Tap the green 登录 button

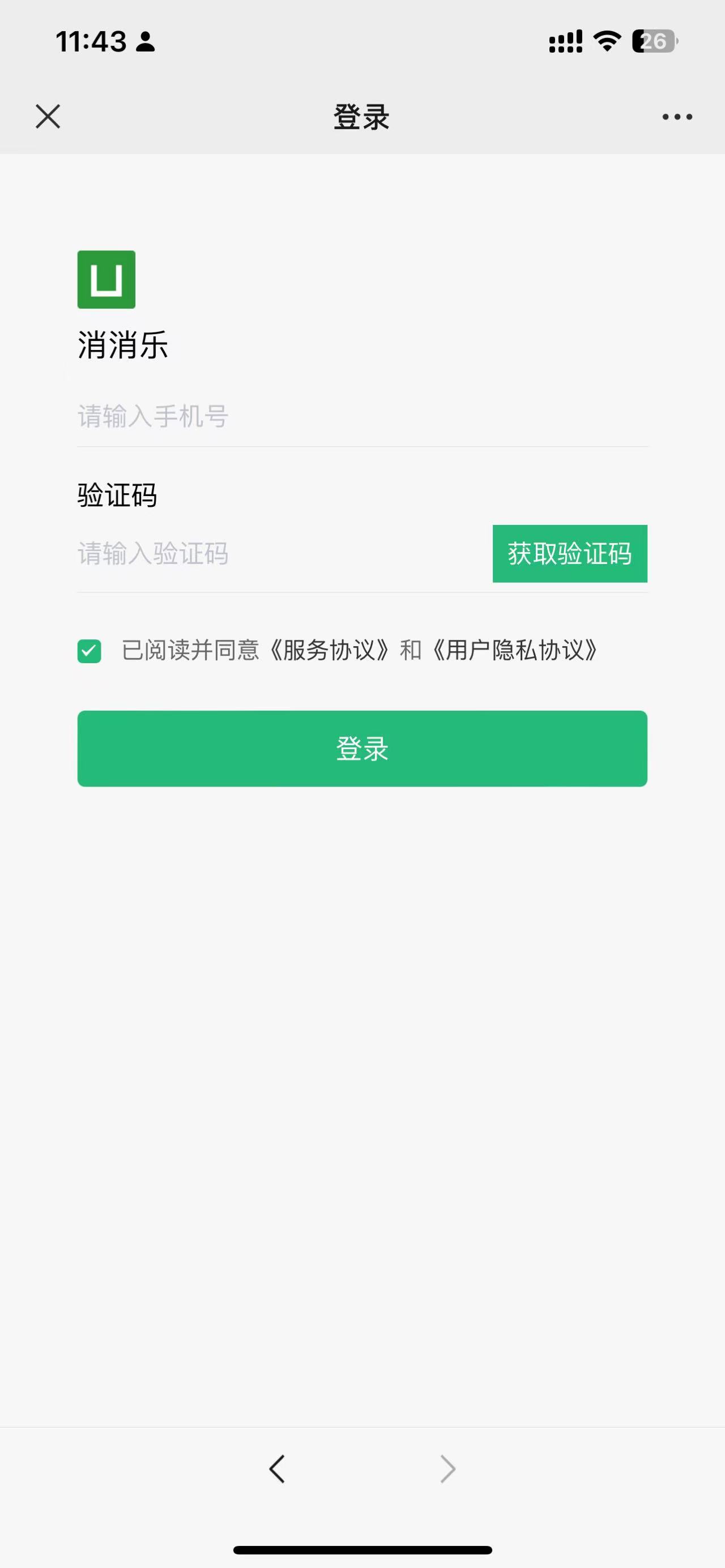click(362, 749)
